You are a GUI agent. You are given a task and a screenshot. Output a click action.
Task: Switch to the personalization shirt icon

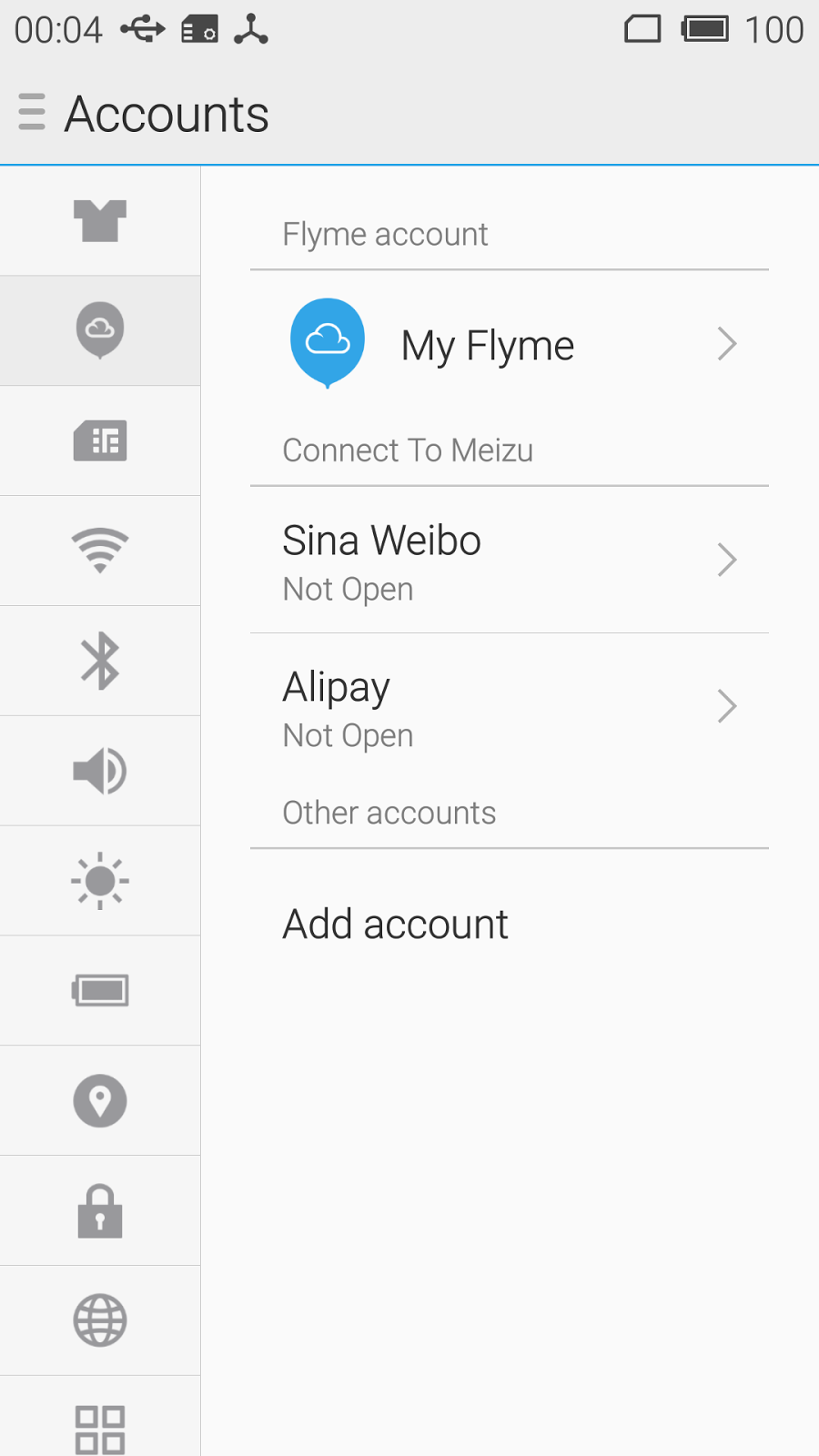click(100, 221)
